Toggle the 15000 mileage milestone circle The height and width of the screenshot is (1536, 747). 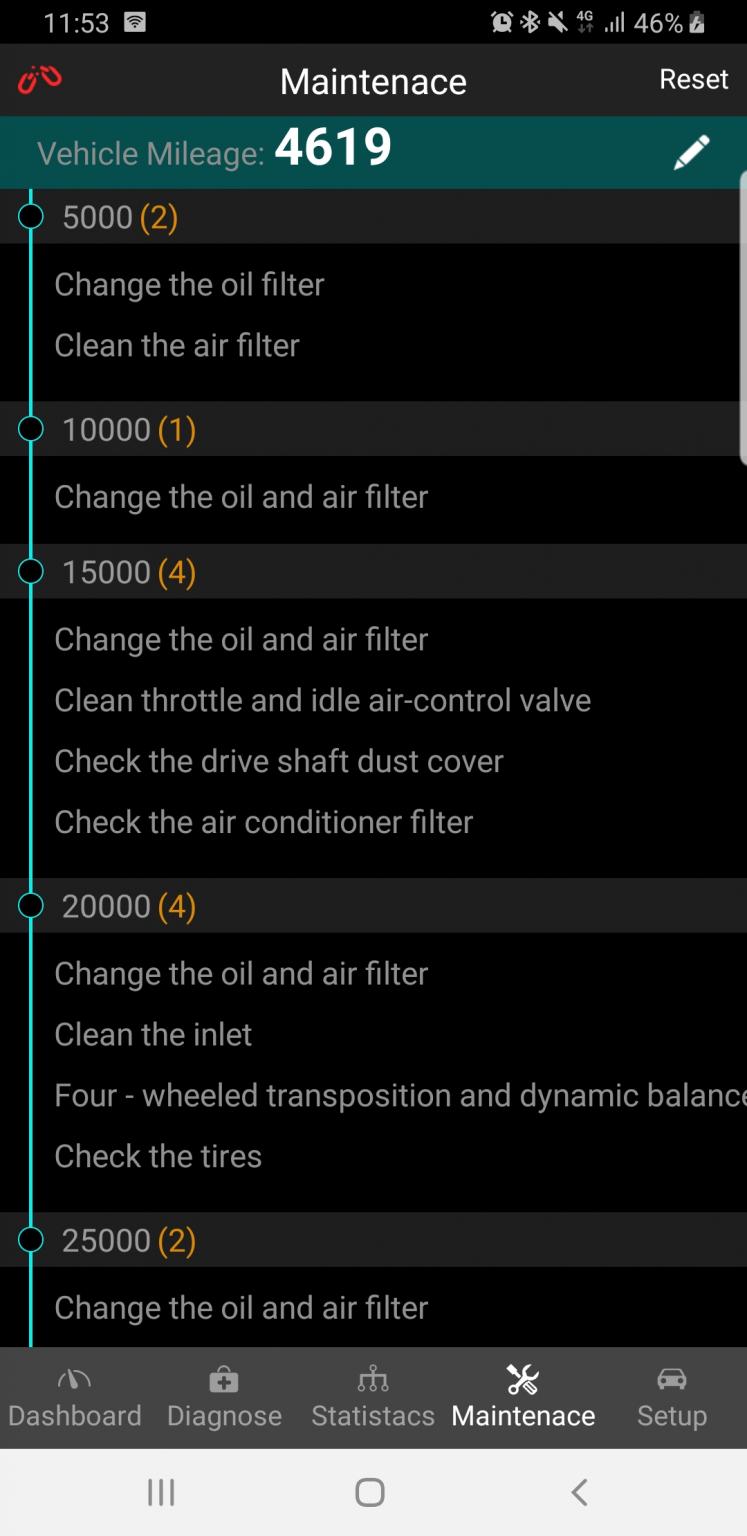[x=30, y=570]
